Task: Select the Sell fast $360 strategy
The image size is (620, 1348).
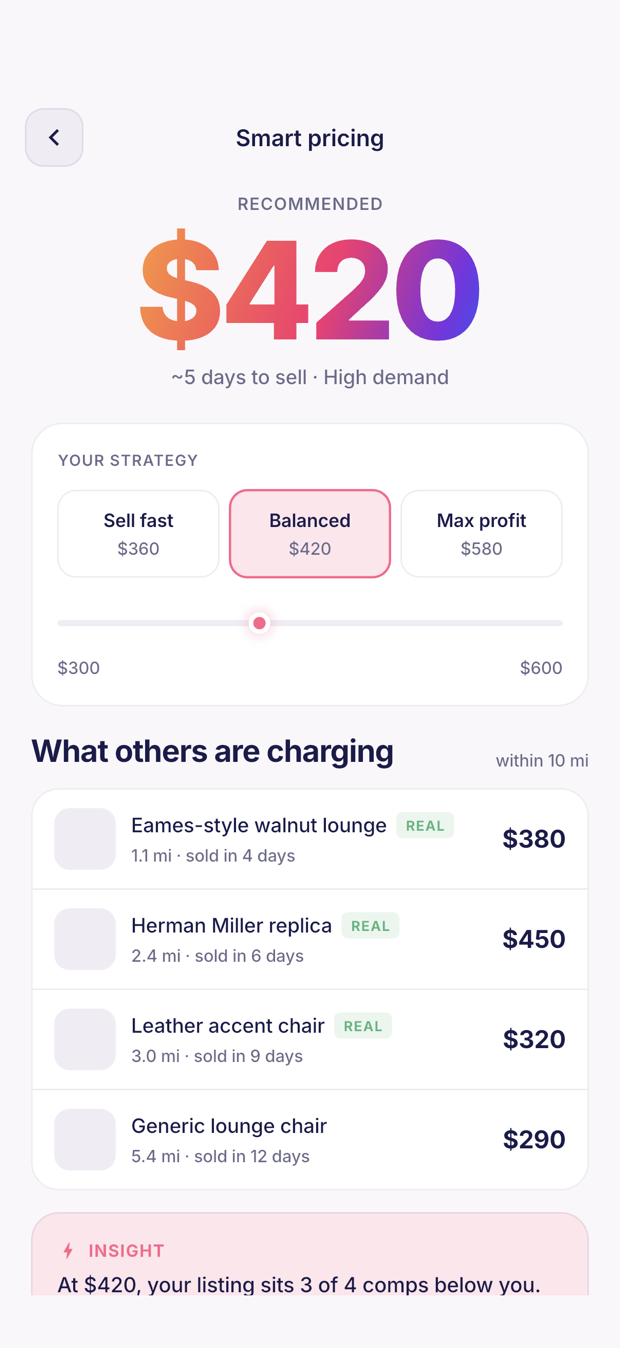Action: tap(138, 534)
